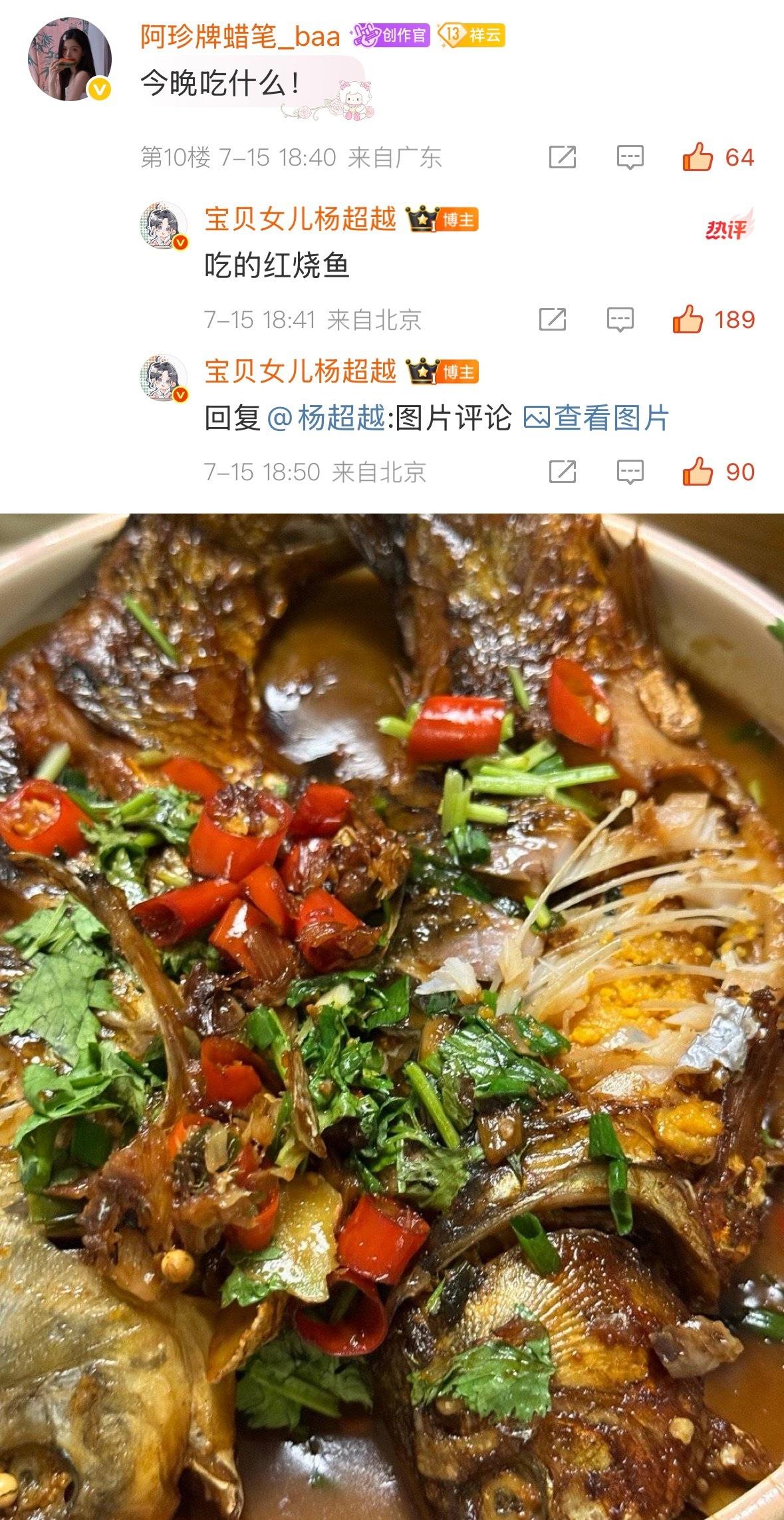View the picture via 查看图片
Image resolution: width=784 pixels, height=1520 pixels.
596,418
